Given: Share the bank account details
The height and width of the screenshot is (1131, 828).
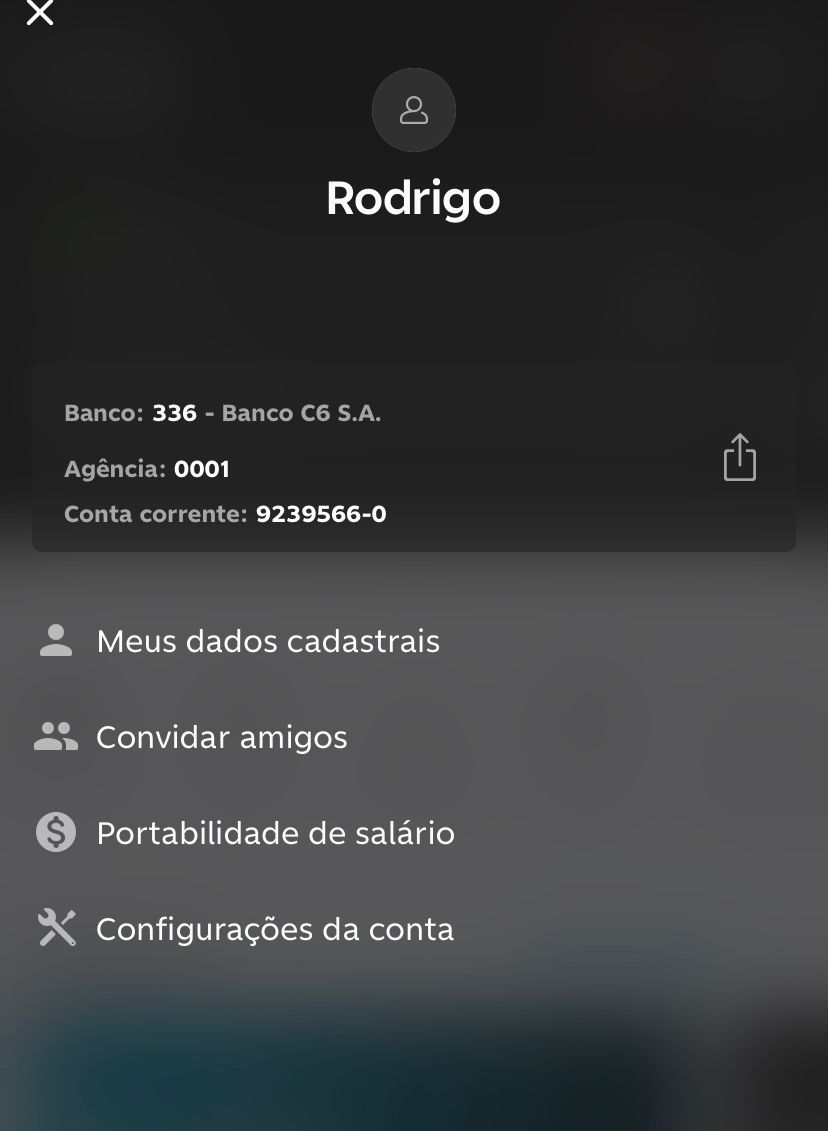Looking at the screenshot, I should pos(739,458).
